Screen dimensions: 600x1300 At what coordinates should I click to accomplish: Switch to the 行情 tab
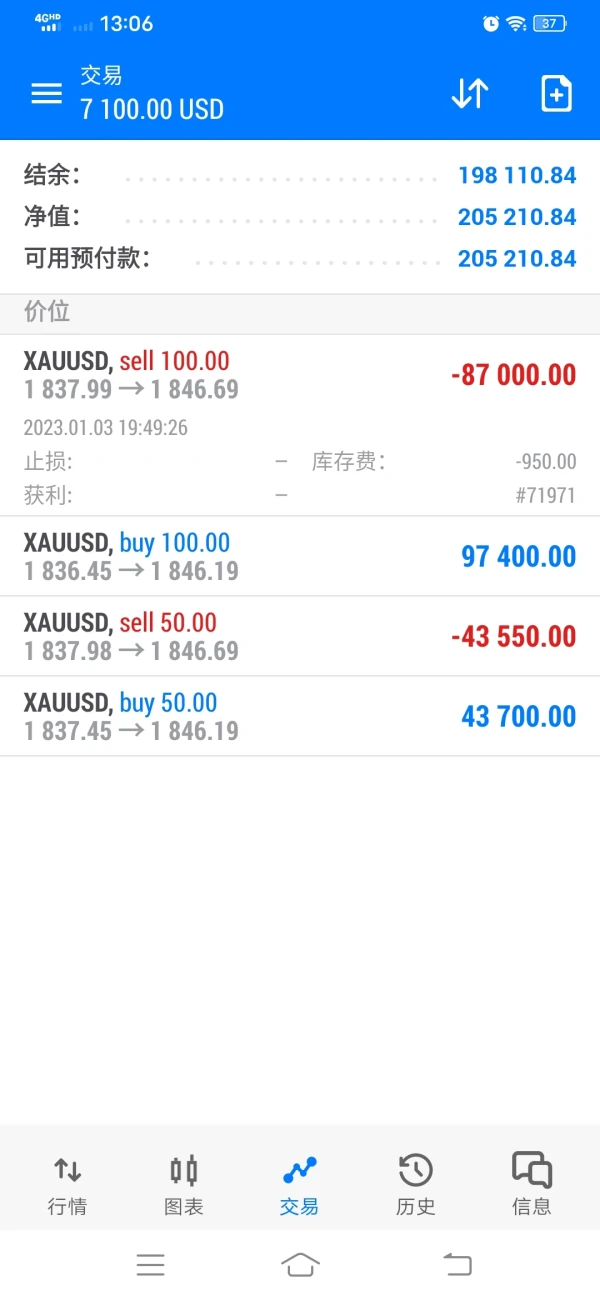[x=68, y=1184]
